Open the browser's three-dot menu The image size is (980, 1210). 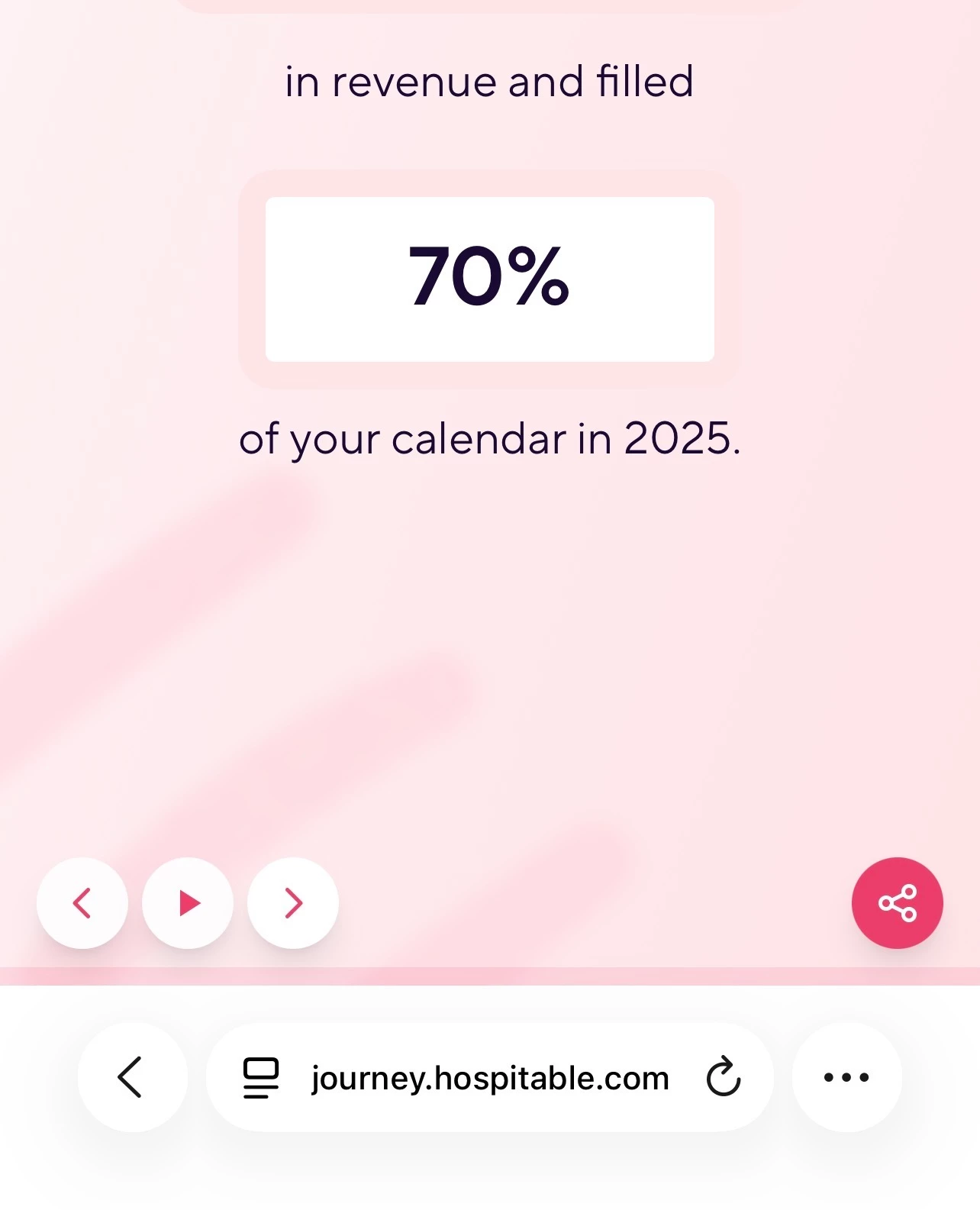[846, 1077]
